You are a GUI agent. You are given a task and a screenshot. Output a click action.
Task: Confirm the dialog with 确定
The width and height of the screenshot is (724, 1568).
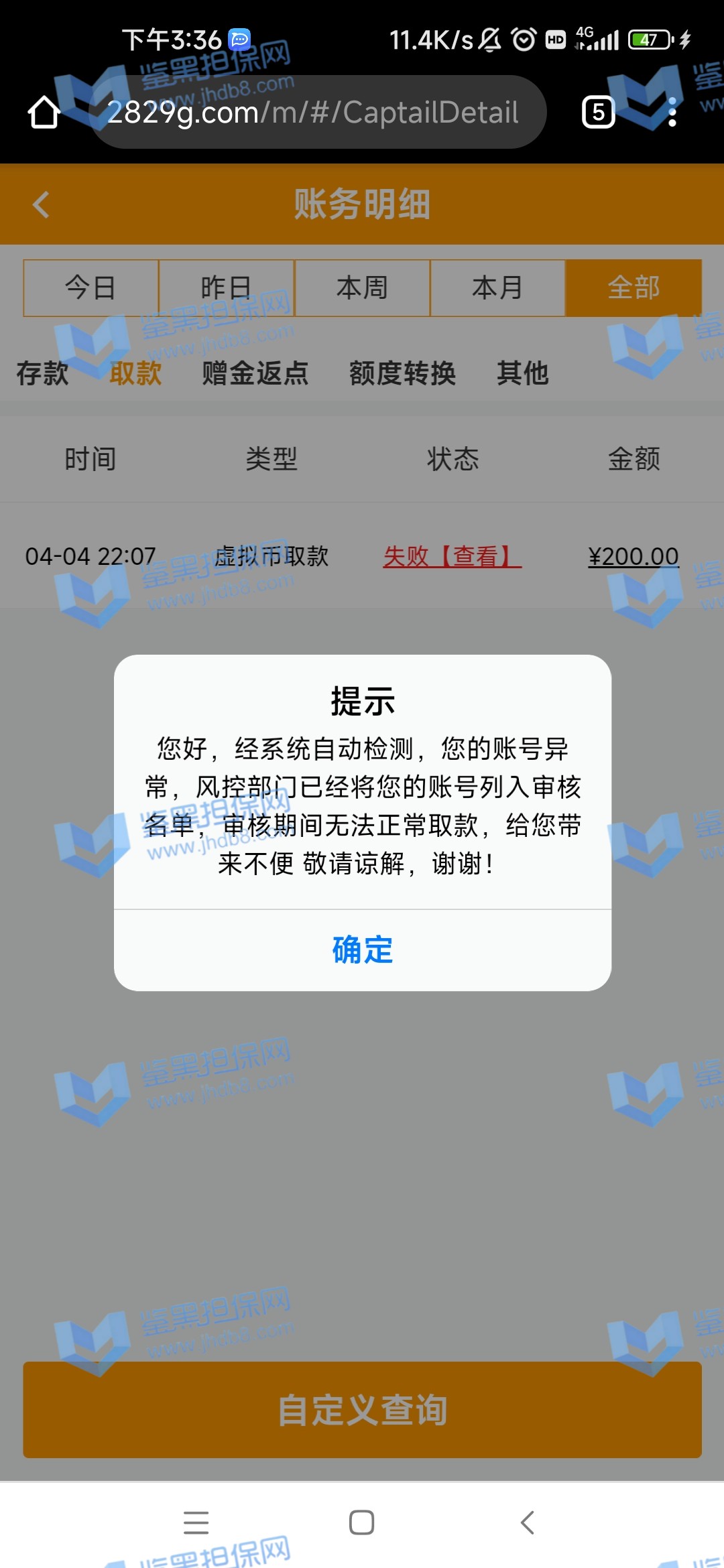[362, 950]
